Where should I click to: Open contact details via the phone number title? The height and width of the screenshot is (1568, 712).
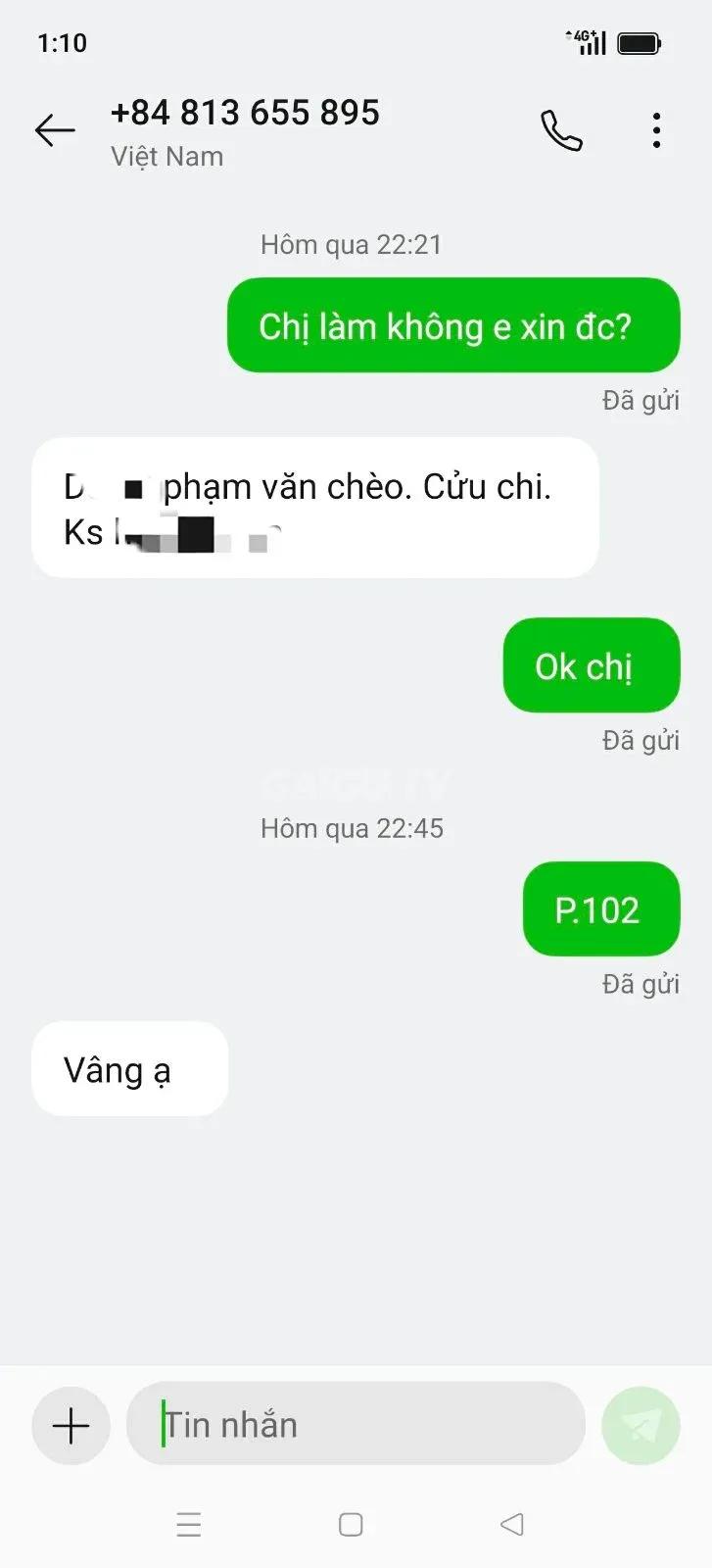point(245,113)
